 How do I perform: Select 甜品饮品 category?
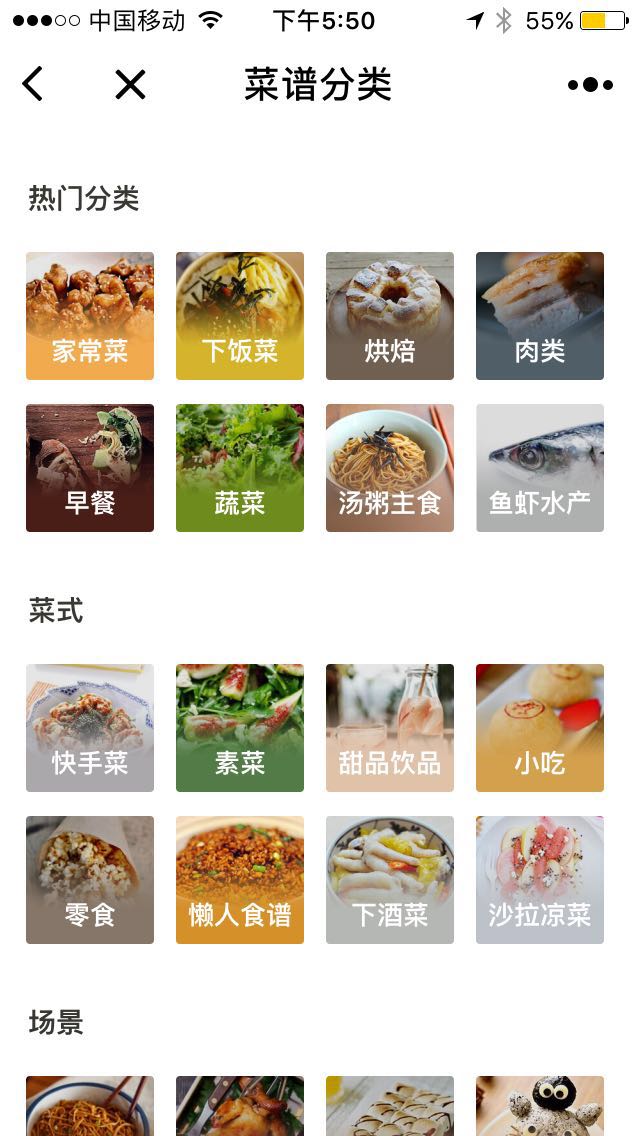click(x=390, y=728)
